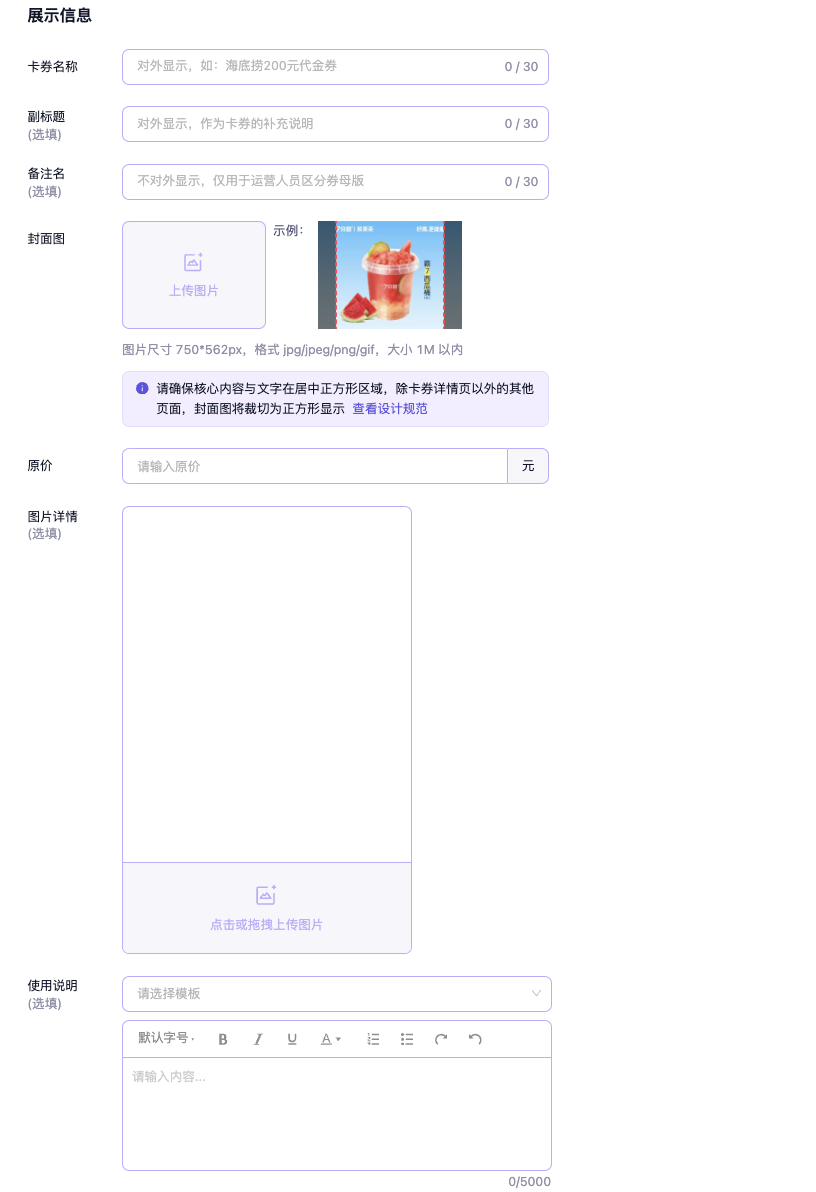Toggle bold formatting in the editor
This screenshot has height=1192, width=816.
click(x=223, y=1039)
